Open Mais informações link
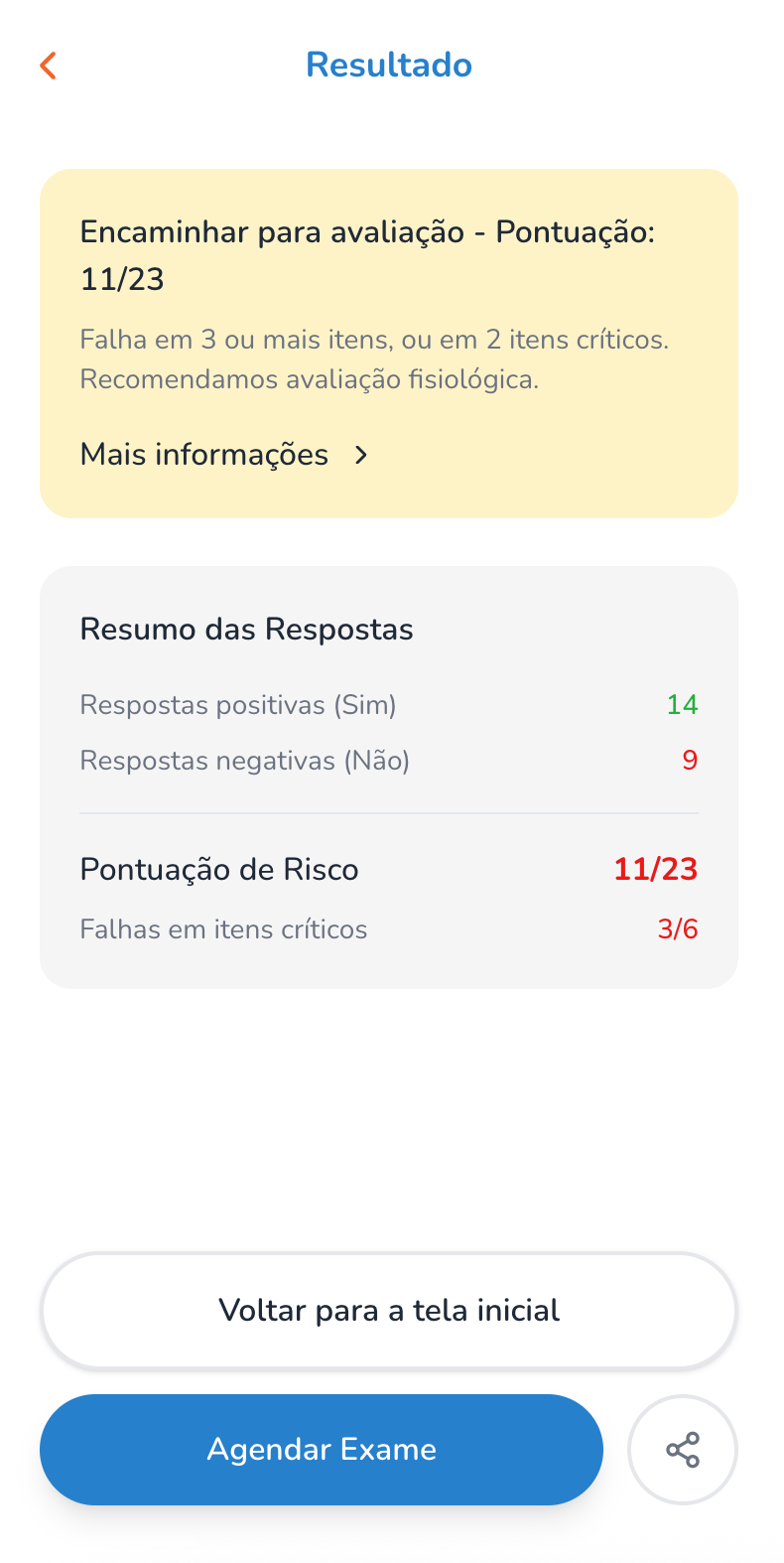This screenshot has height=1563, width=784. point(224,455)
